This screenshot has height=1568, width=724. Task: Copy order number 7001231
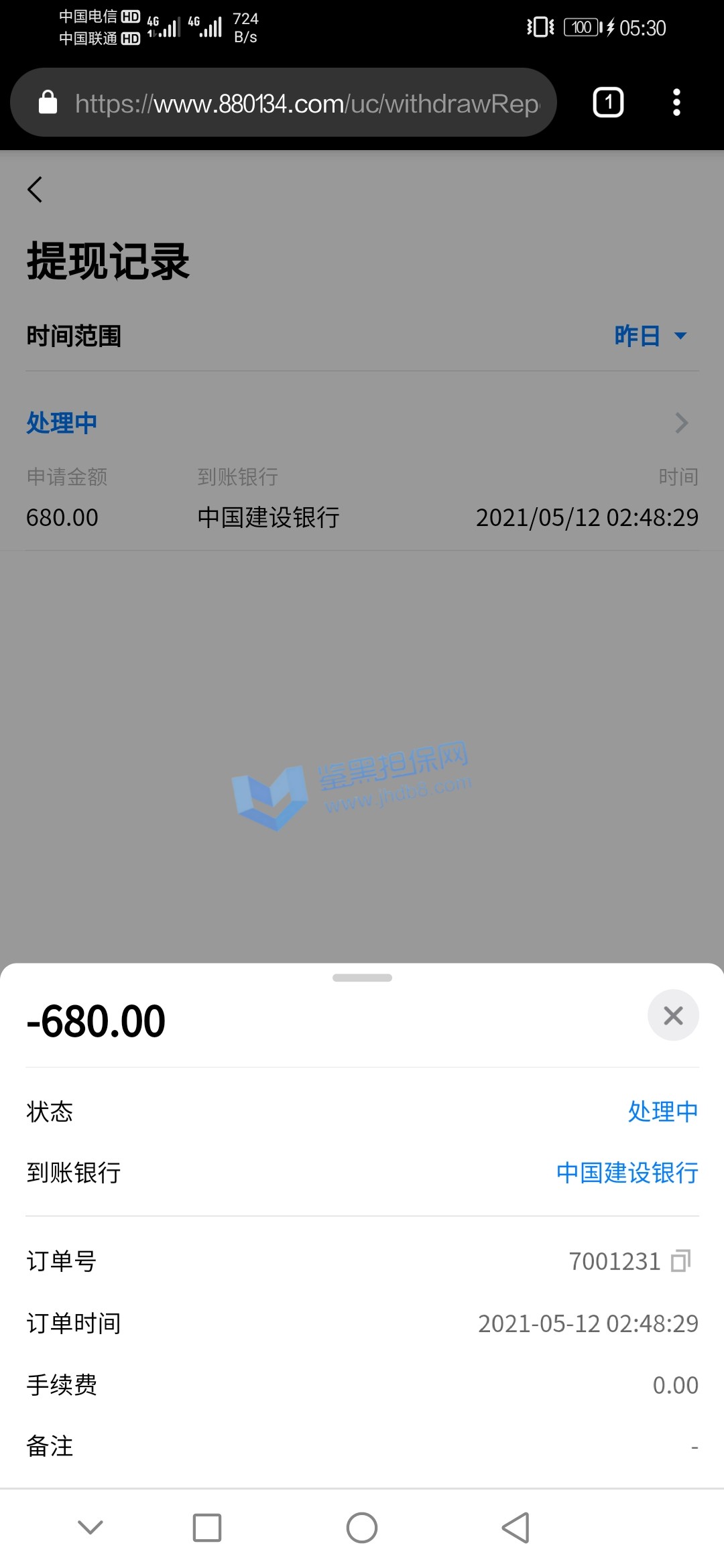click(x=681, y=1261)
